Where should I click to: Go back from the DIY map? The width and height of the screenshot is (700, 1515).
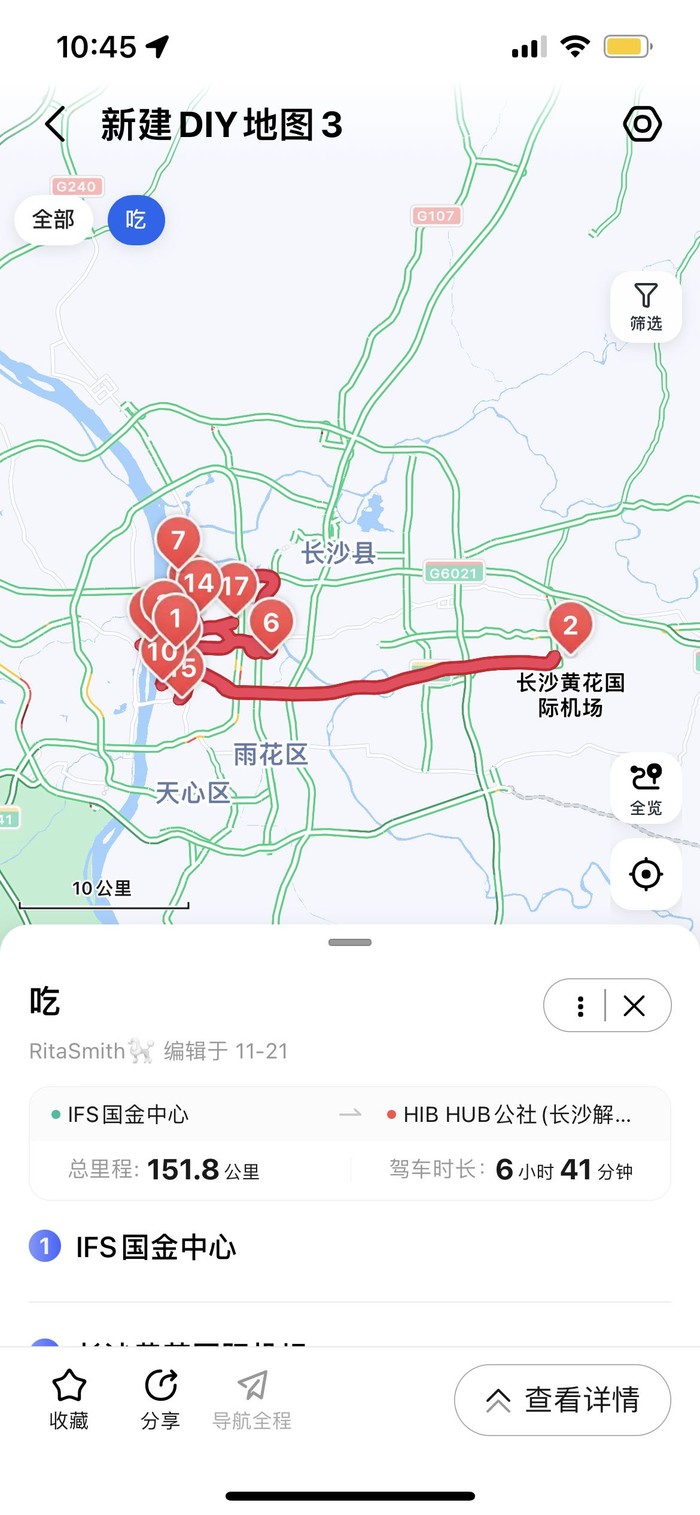tap(55, 126)
